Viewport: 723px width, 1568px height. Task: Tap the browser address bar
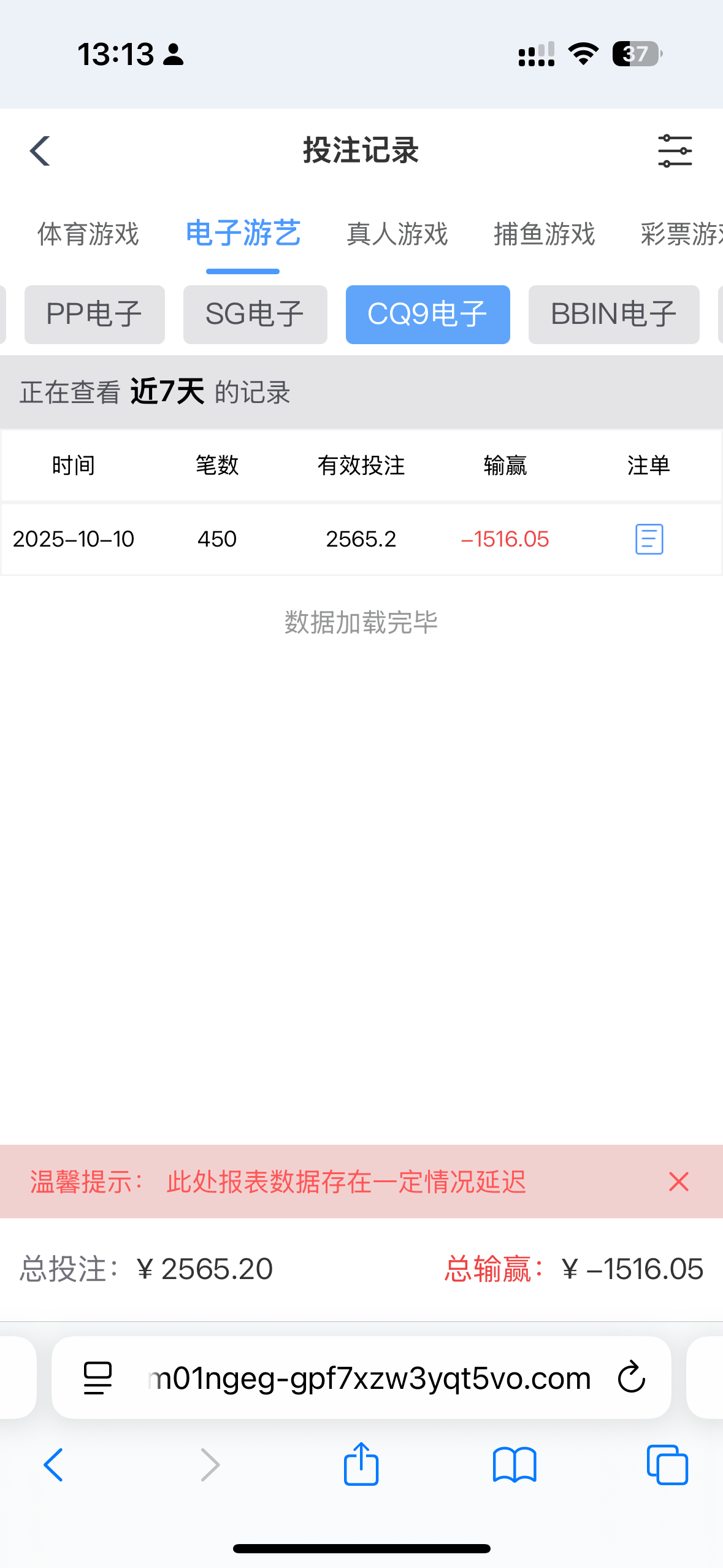click(368, 1378)
